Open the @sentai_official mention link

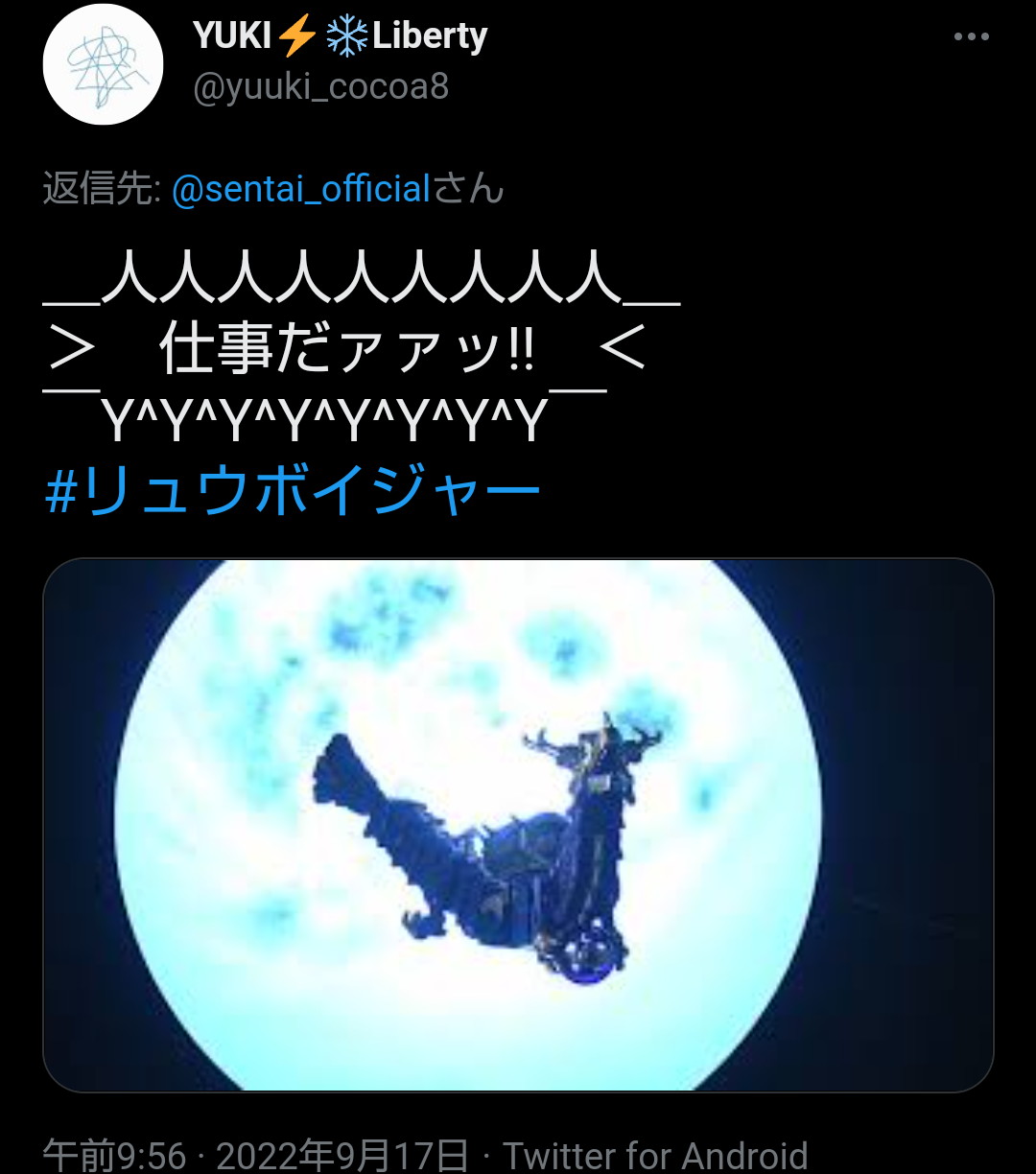pyautogui.click(x=301, y=189)
